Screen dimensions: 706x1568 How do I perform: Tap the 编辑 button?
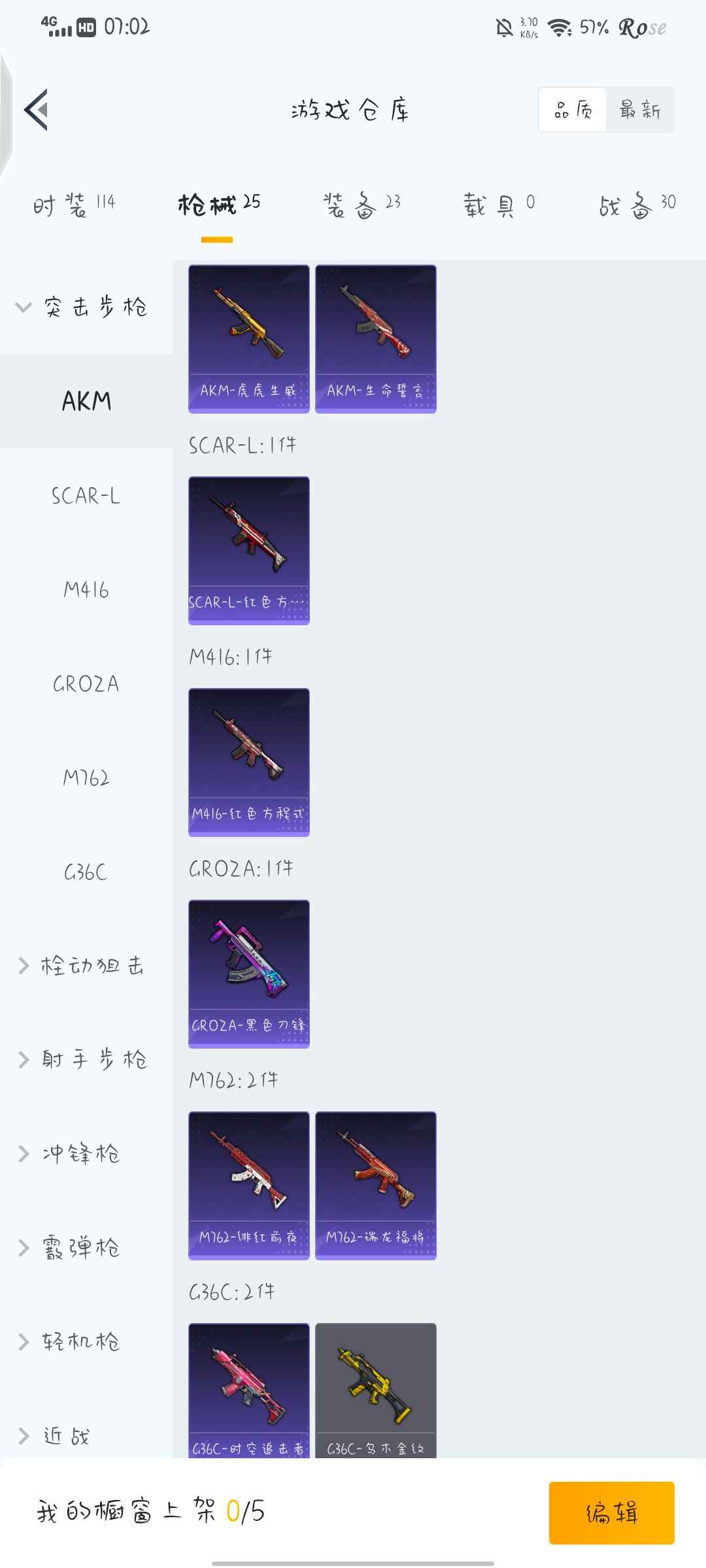[x=611, y=1512]
